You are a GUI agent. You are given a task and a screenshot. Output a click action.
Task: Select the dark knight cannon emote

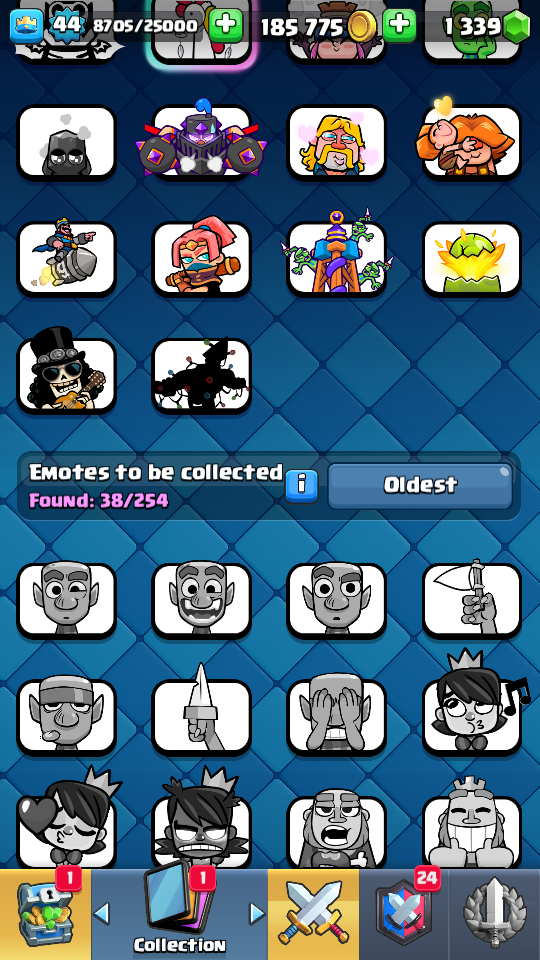pyautogui.click(x=201, y=142)
